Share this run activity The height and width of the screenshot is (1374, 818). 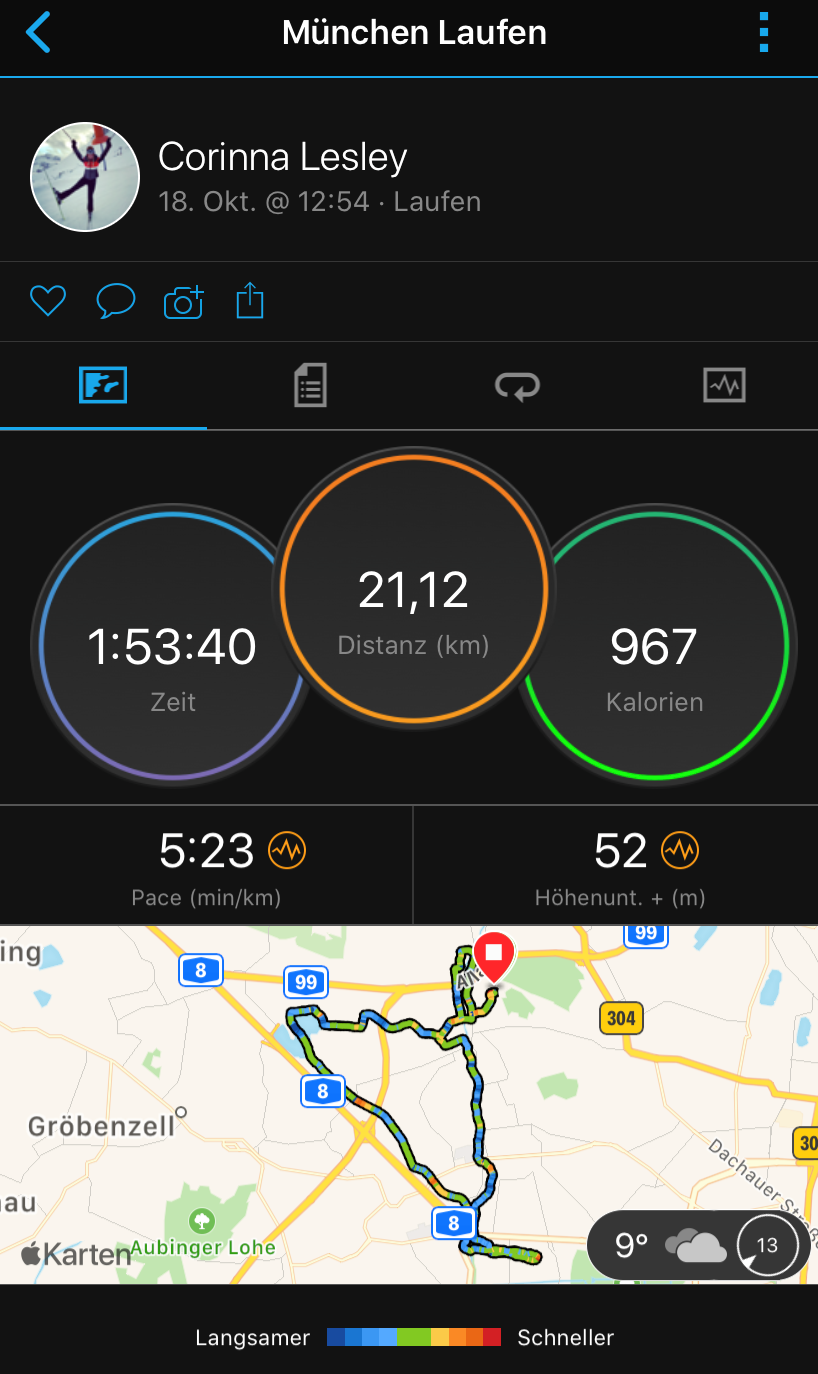(x=250, y=301)
